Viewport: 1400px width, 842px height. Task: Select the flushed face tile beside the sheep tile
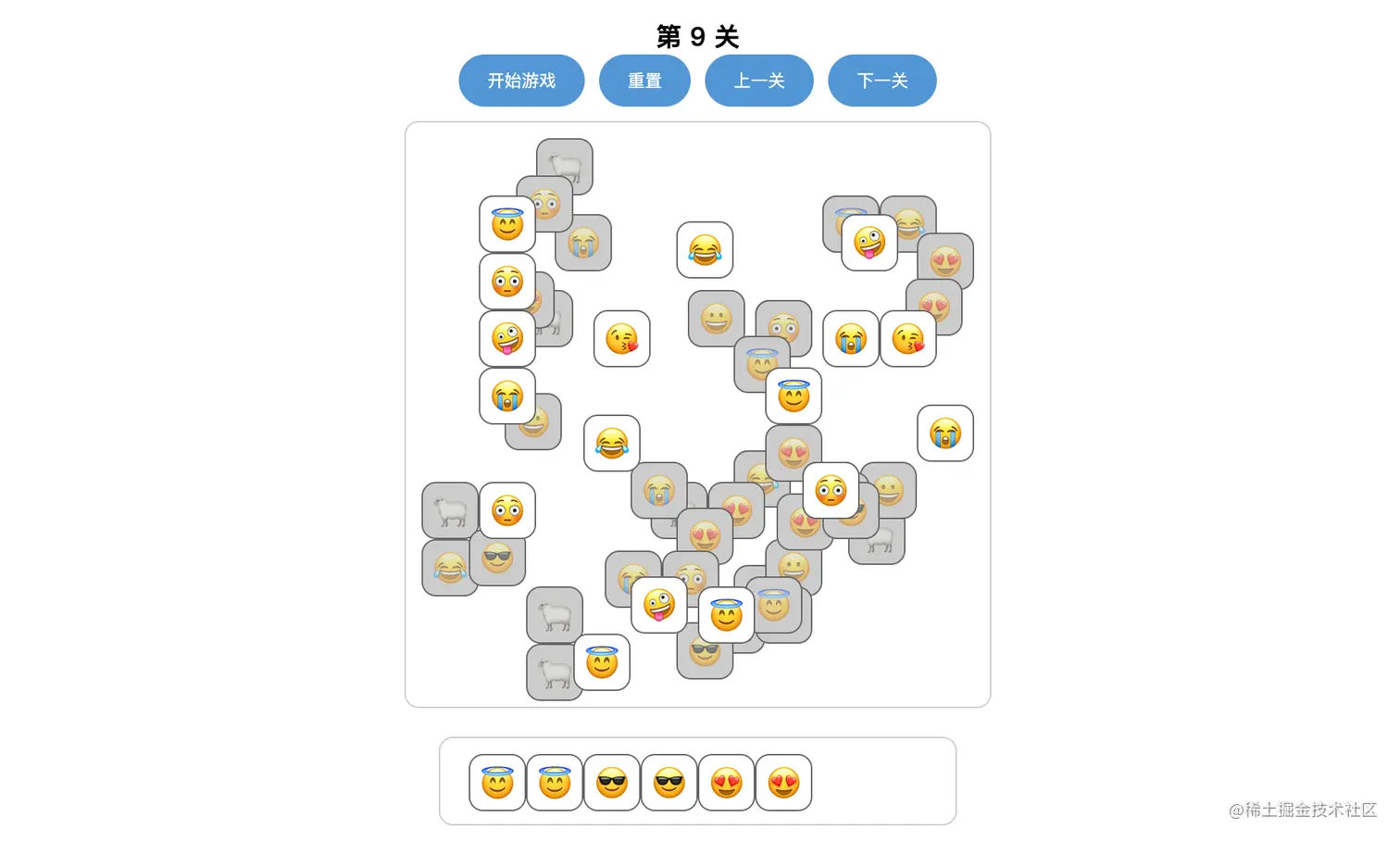point(507,510)
